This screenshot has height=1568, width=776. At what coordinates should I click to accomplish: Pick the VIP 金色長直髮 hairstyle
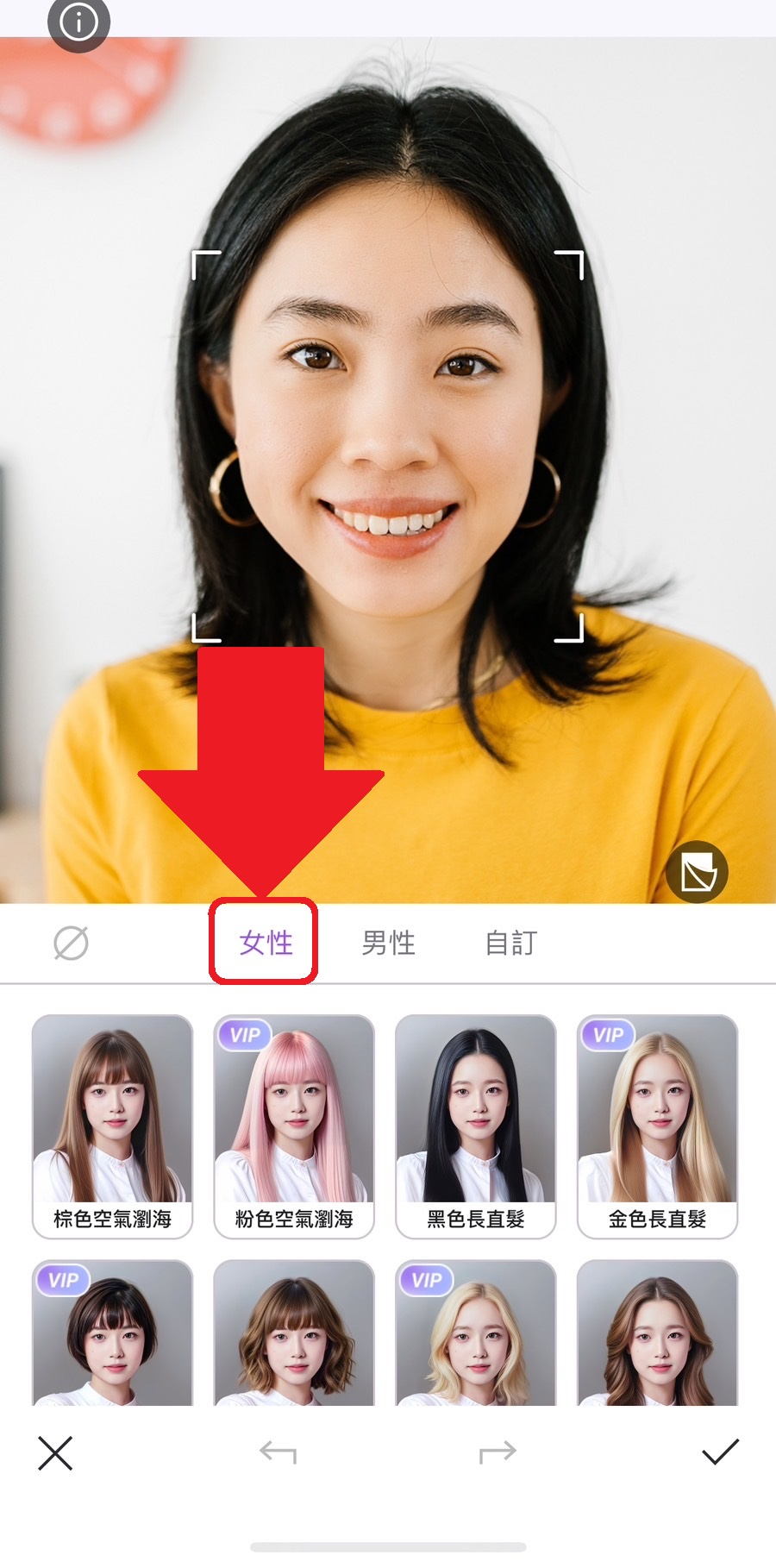pyautogui.click(x=657, y=1126)
